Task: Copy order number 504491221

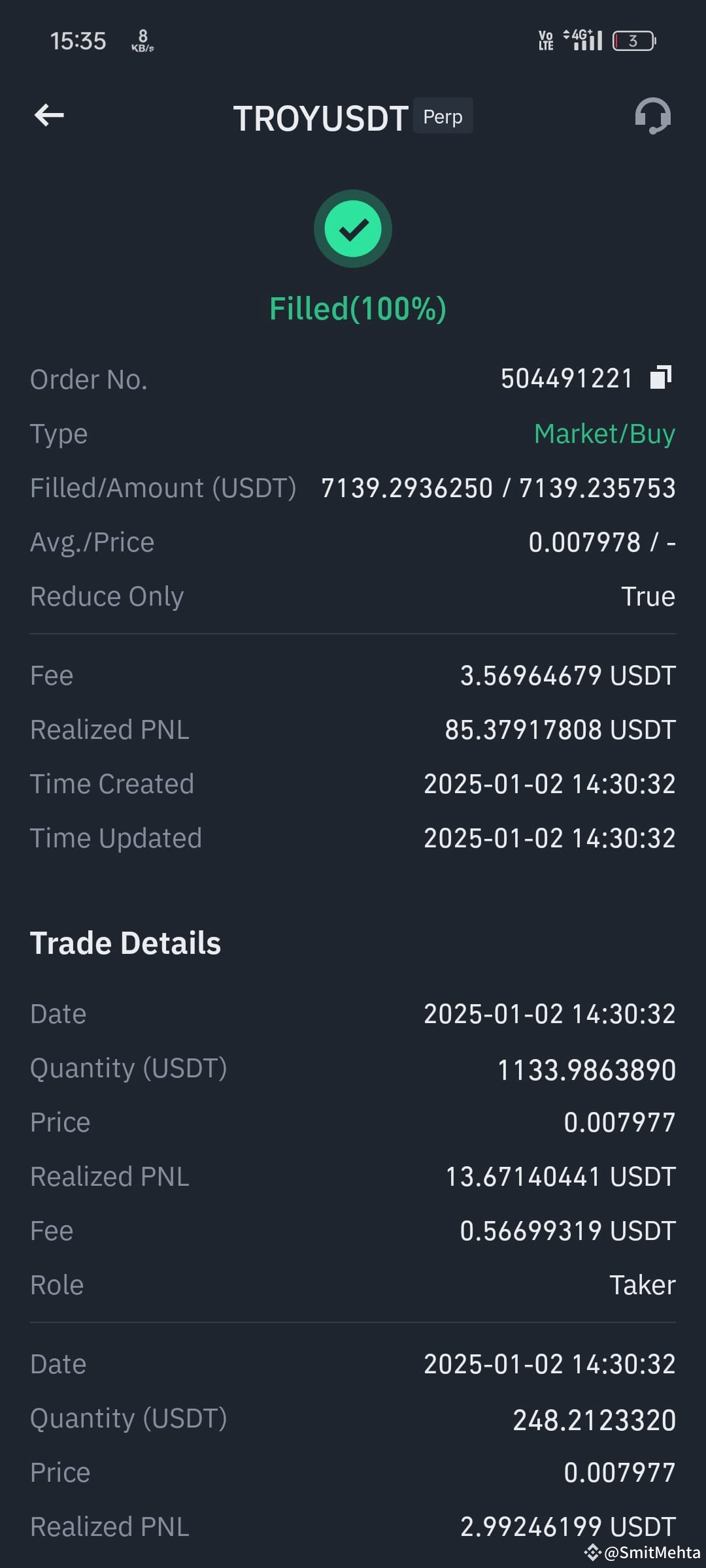Action: (x=661, y=378)
